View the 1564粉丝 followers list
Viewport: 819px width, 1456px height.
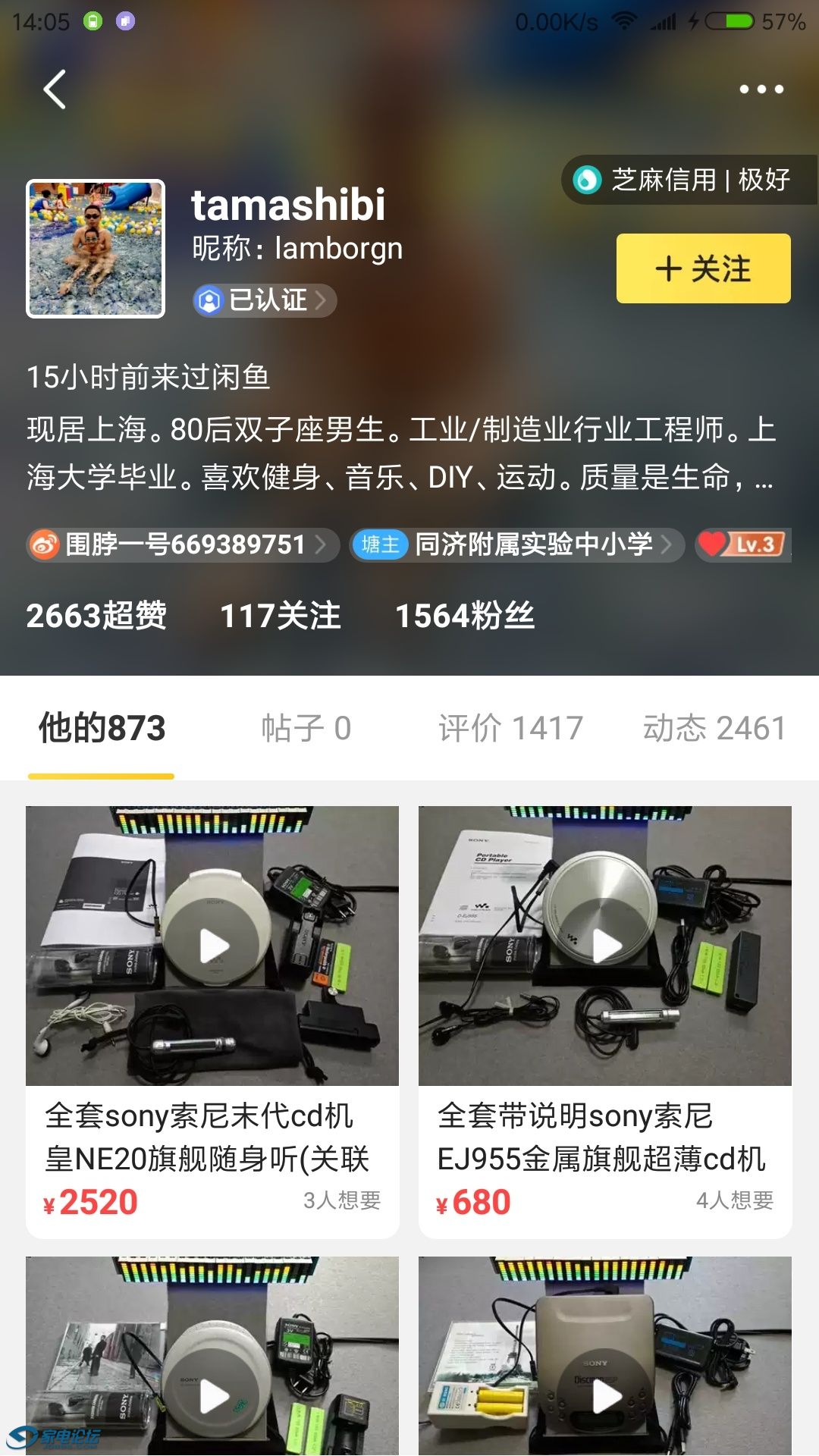[x=464, y=616]
